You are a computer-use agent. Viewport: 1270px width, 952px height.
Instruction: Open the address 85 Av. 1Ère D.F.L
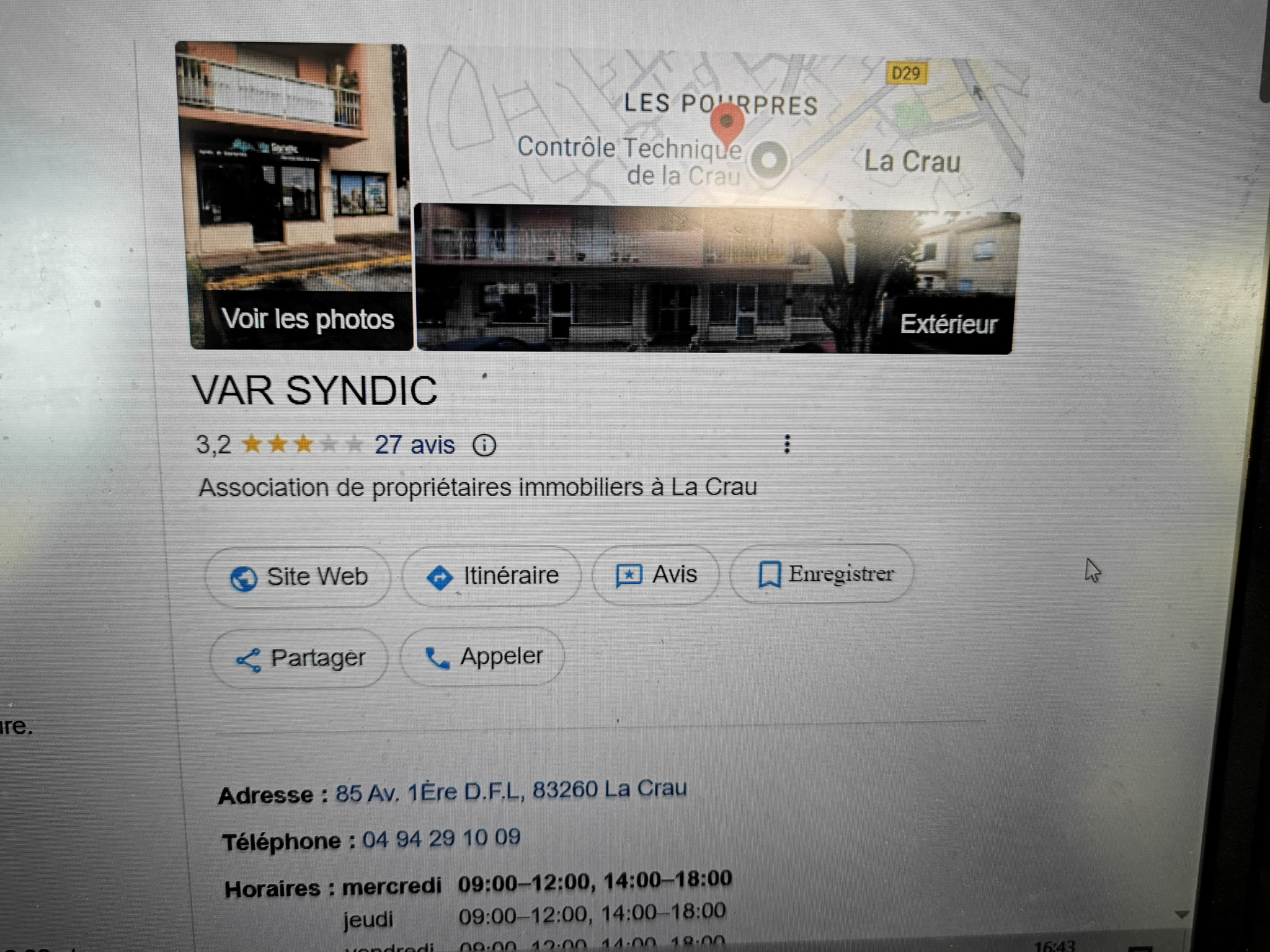(x=511, y=791)
